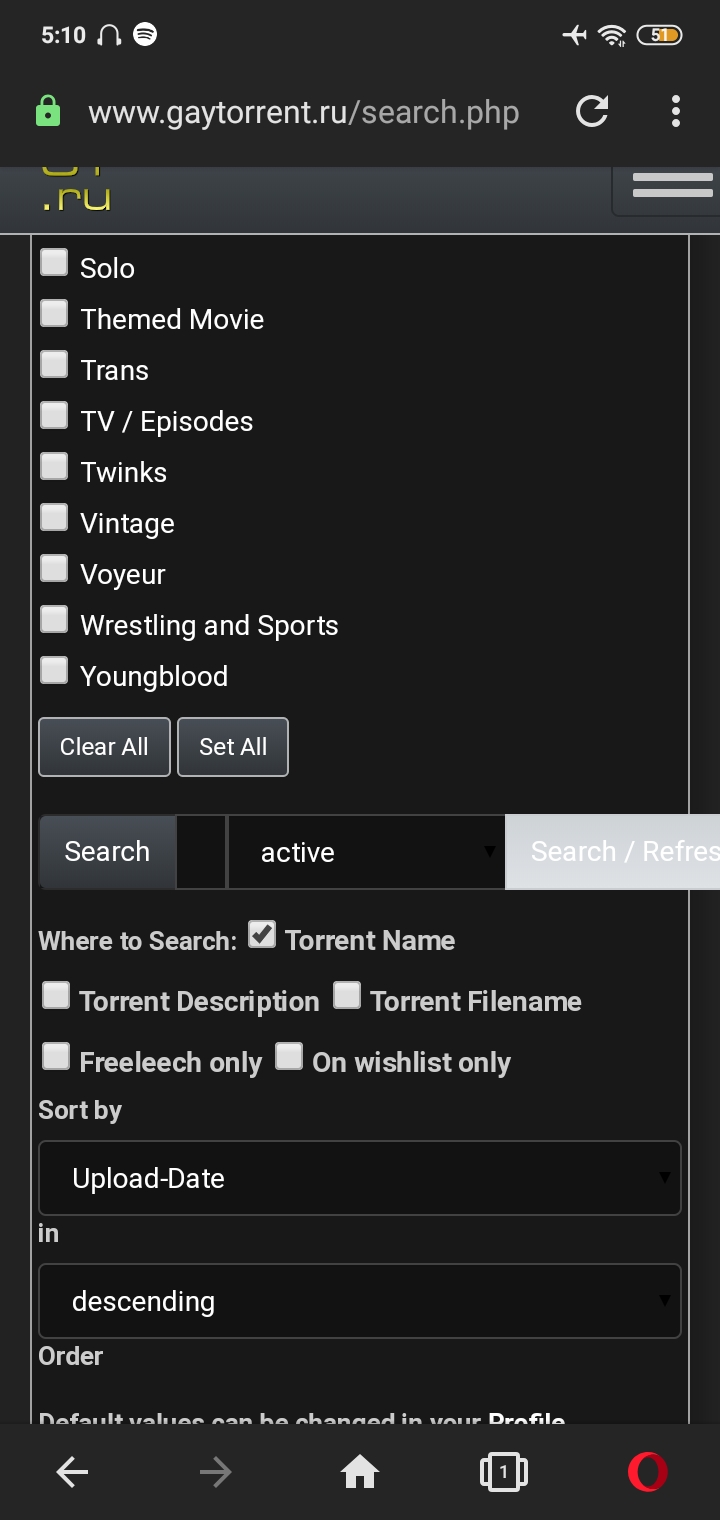The width and height of the screenshot is (720, 1520).
Task: Check the Vintage category checkbox
Action: pos(53,516)
